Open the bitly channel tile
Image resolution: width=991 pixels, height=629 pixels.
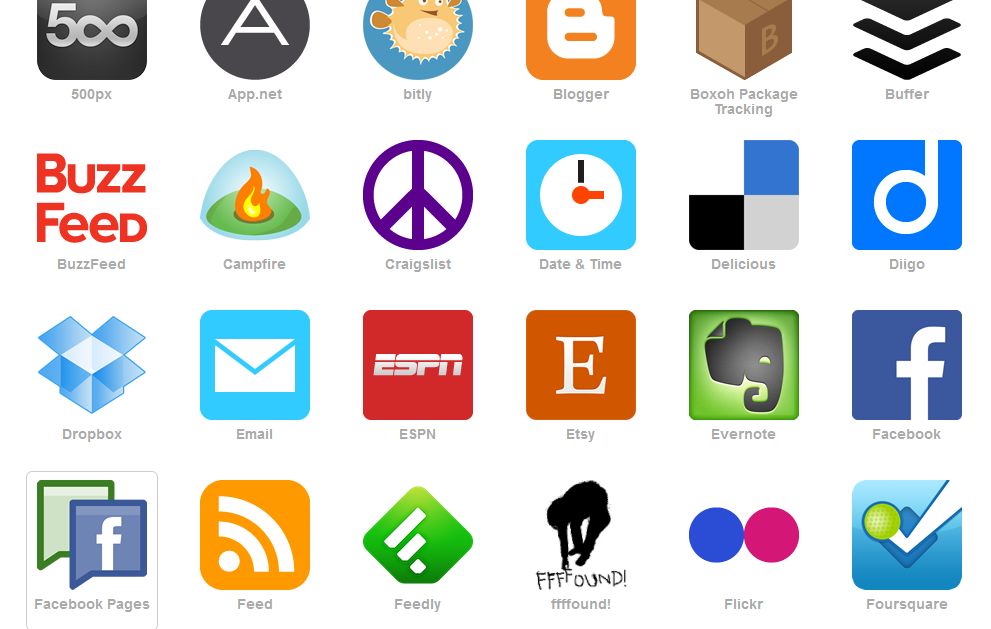click(418, 40)
